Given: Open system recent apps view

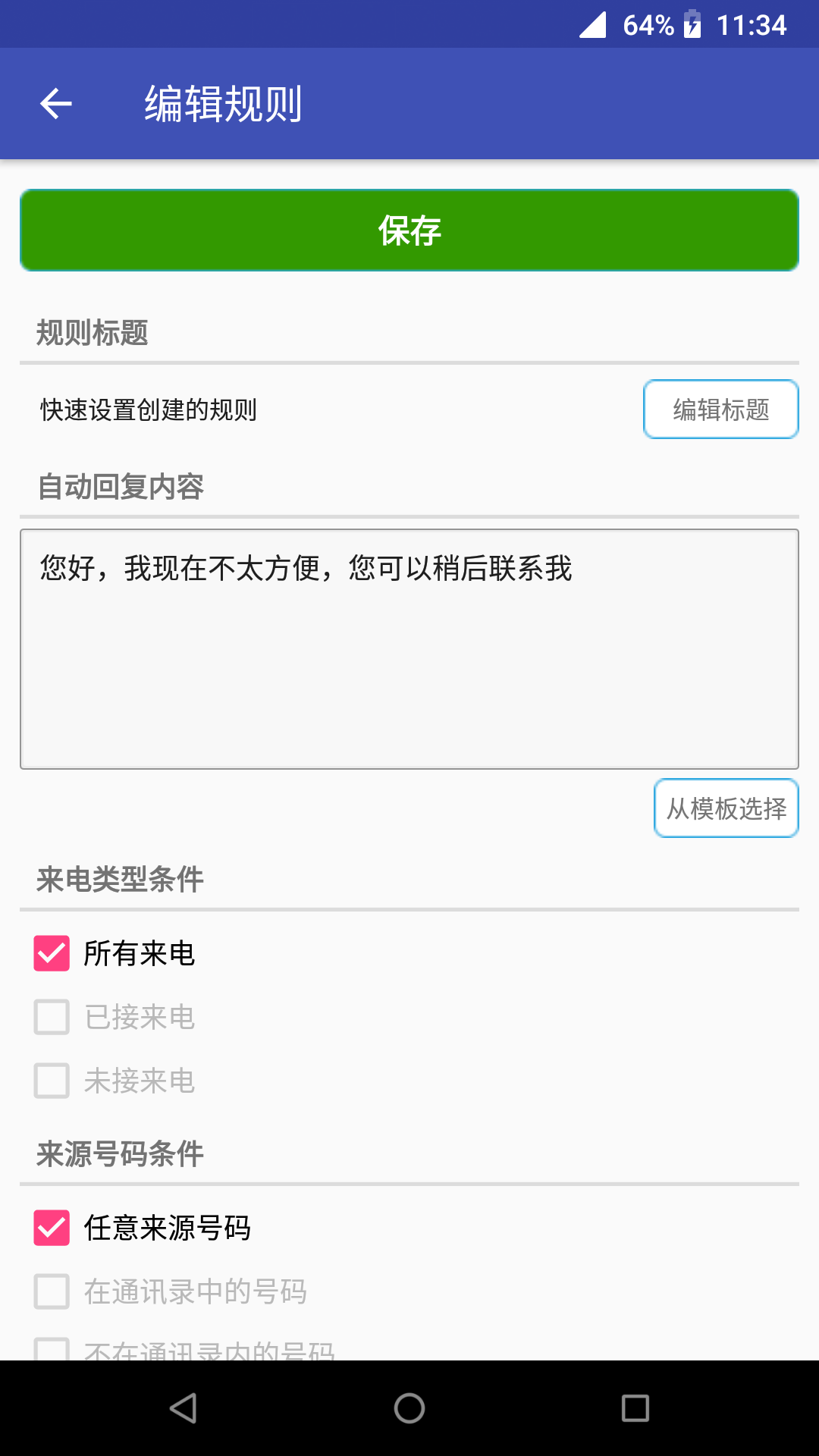Looking at the screenshot, I should click(635, 1408).
